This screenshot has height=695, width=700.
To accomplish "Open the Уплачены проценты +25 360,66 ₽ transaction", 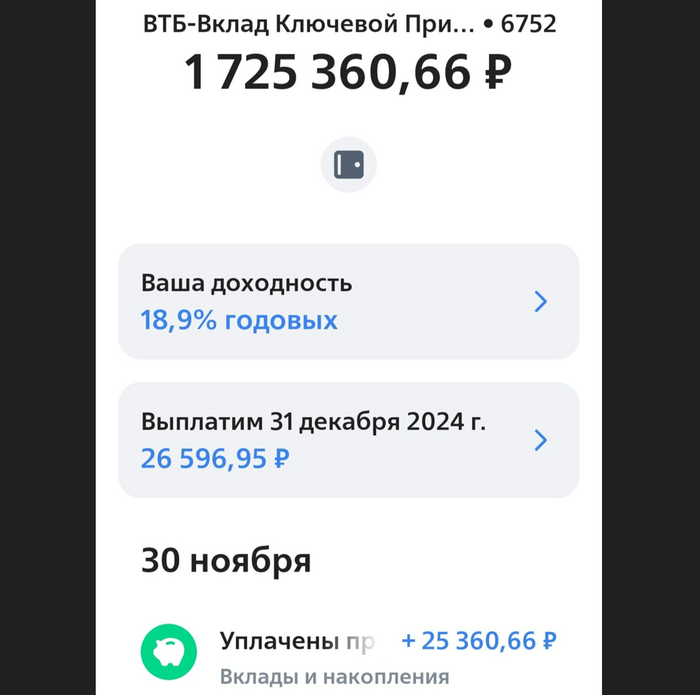I will 348,655.
